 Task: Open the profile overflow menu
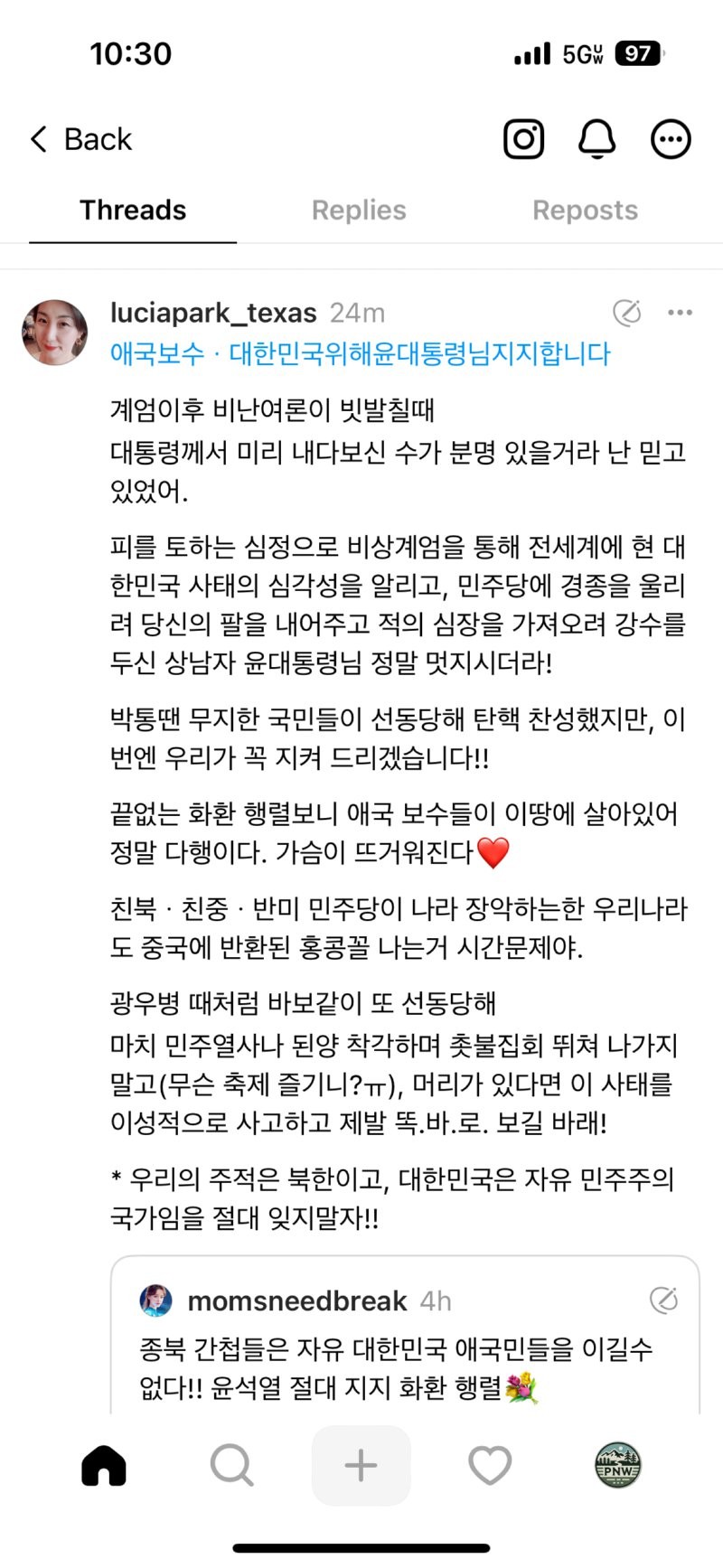(x=671, y=140)
